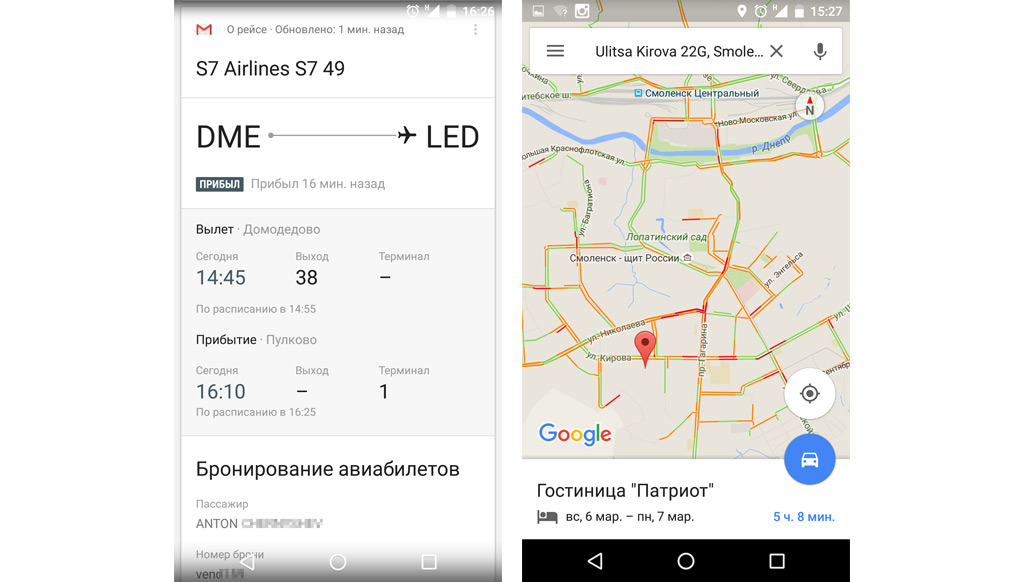The height and width of the screenshot is (582, 1024).
Task: Get driving directions with the car button
Action: coord(810,460)
